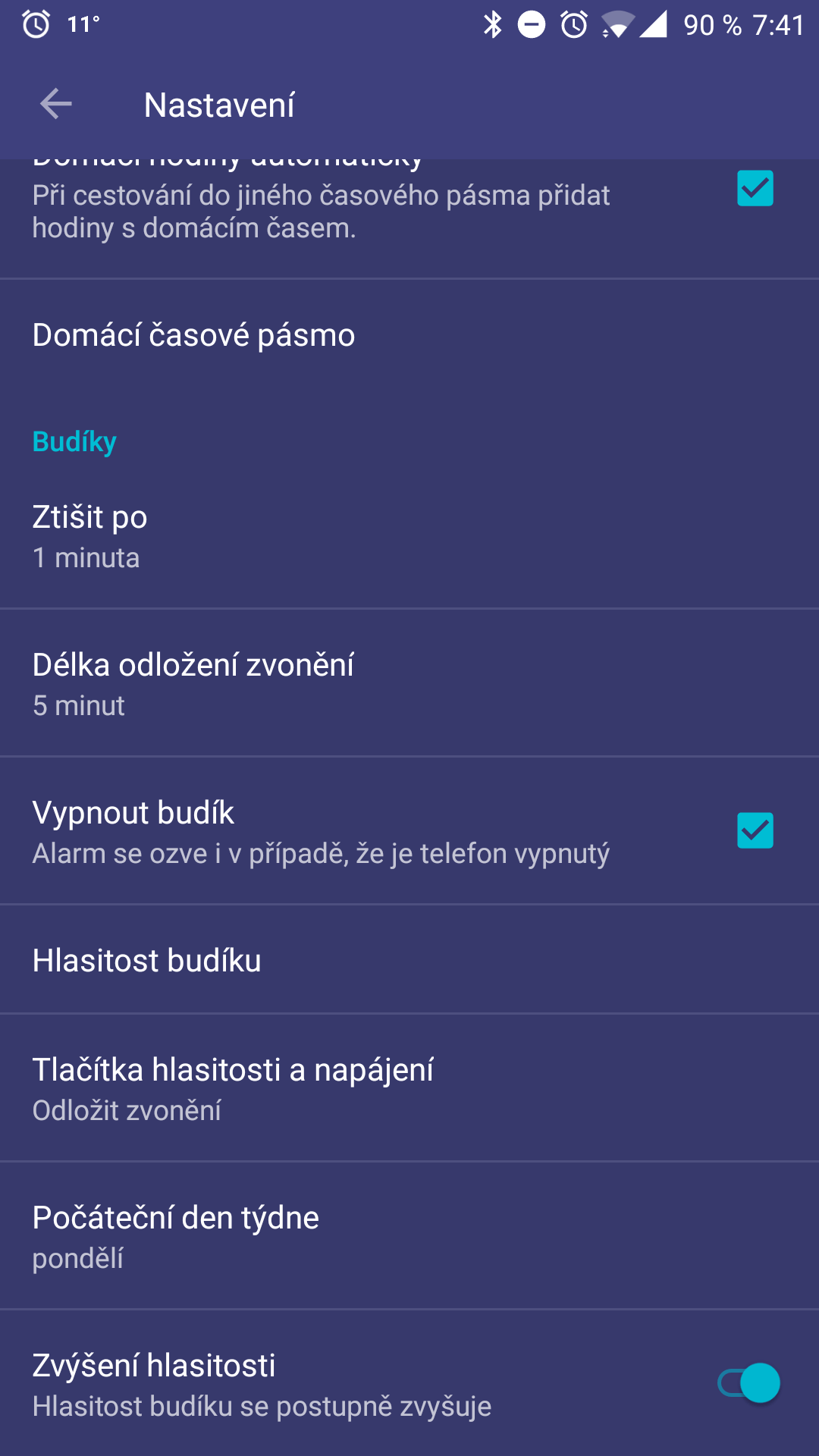Uncheck the automatic home clock checkbox
Screen dimensions: 819x1456
(755, 188)
